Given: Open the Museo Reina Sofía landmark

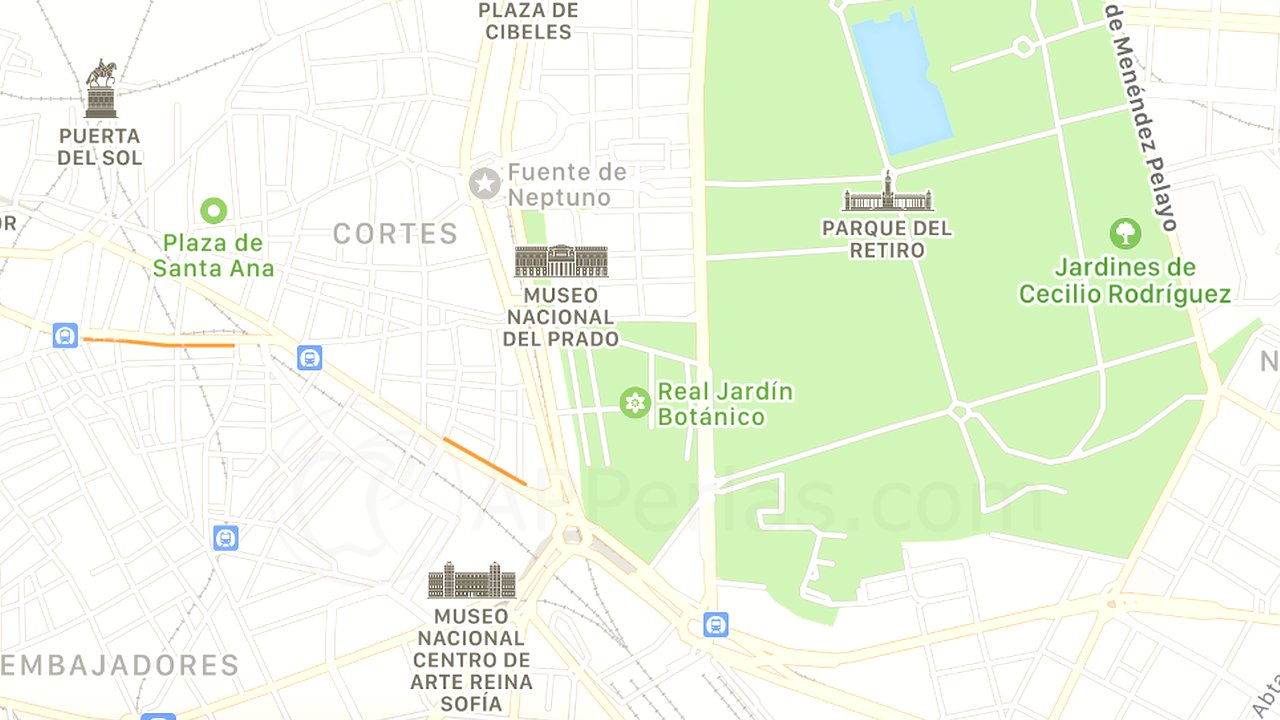Looking at the screenshot, I should (x=472, y=581).
